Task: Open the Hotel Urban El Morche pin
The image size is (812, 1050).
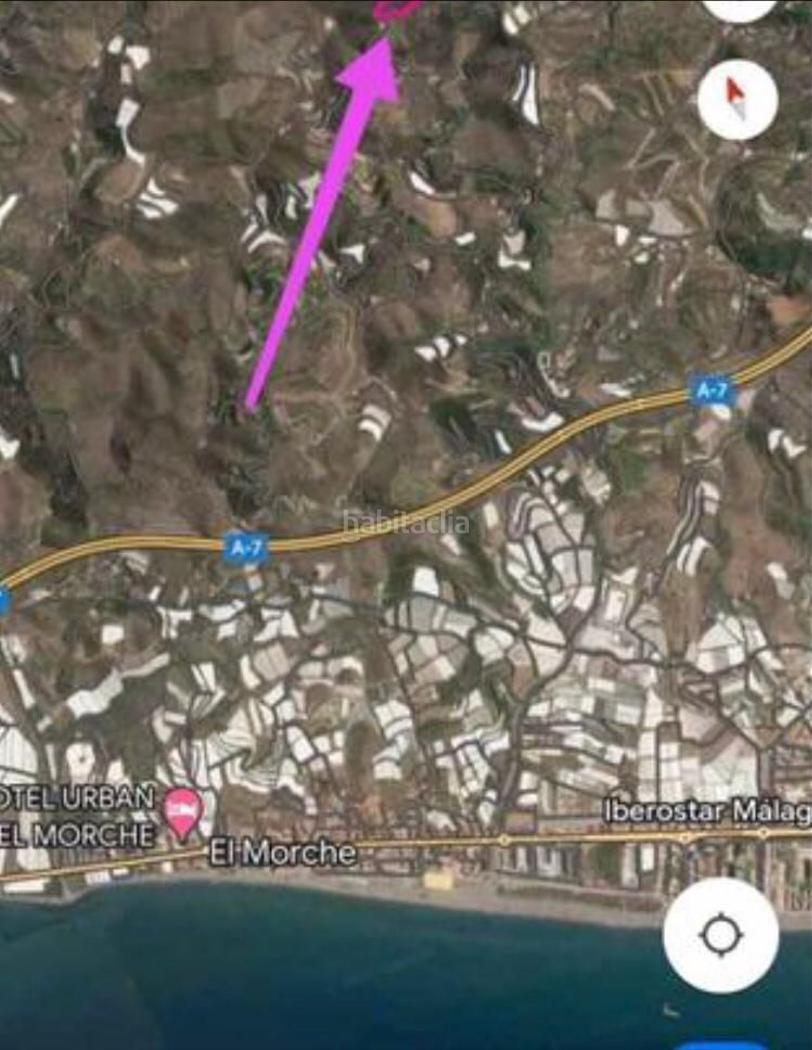Action: [x=182, y=809]
